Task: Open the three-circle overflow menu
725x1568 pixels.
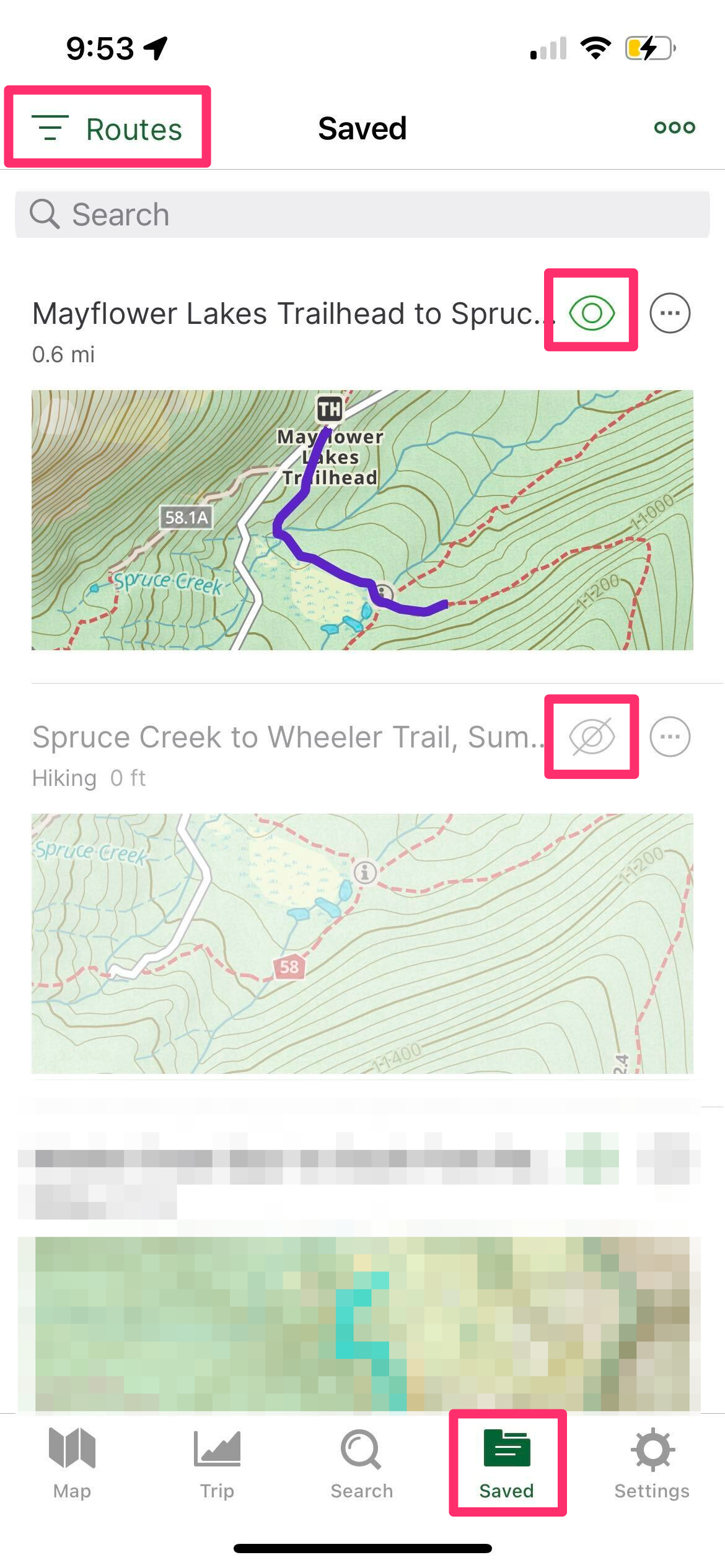Action: [674, 128]
